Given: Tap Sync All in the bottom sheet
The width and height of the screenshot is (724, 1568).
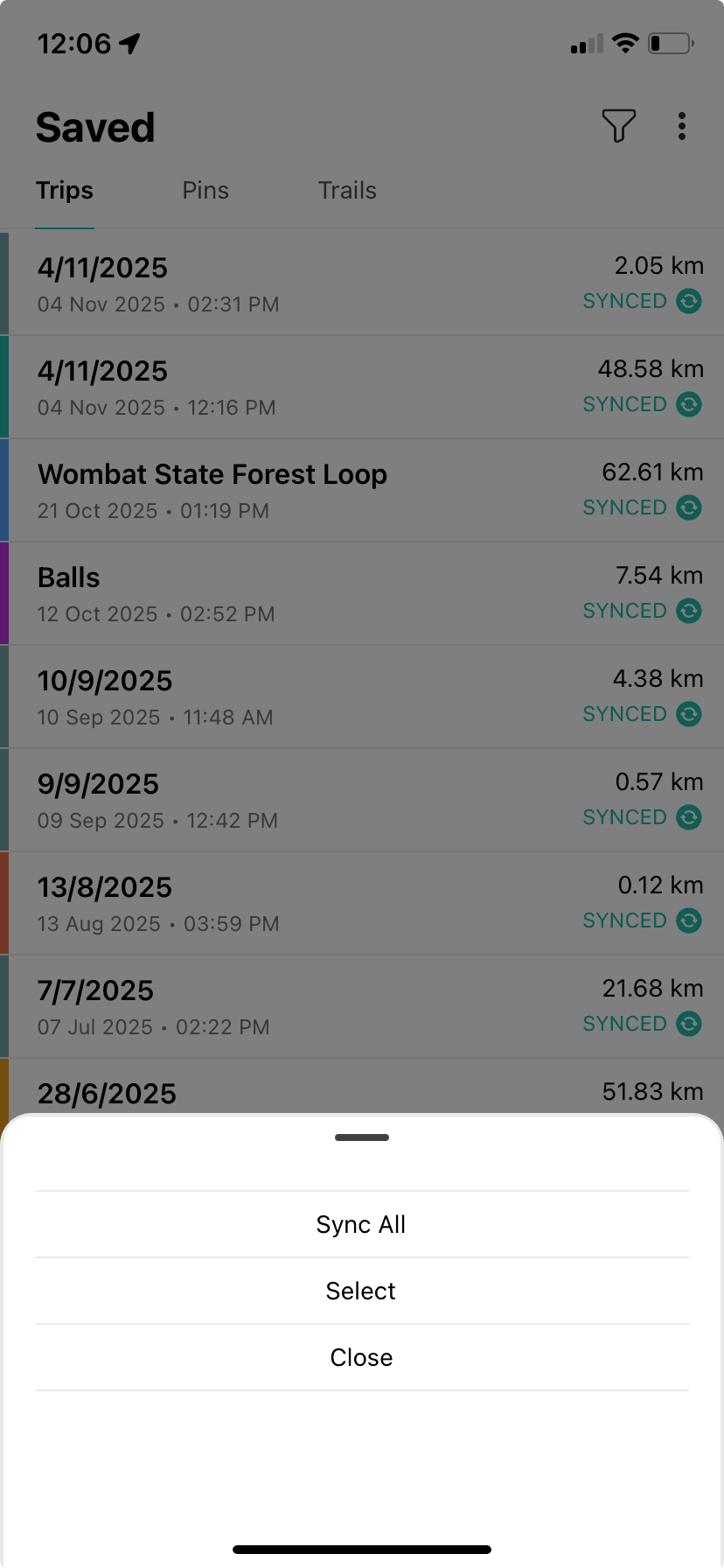Looking at the screenshot, I should click(361, 1224).
